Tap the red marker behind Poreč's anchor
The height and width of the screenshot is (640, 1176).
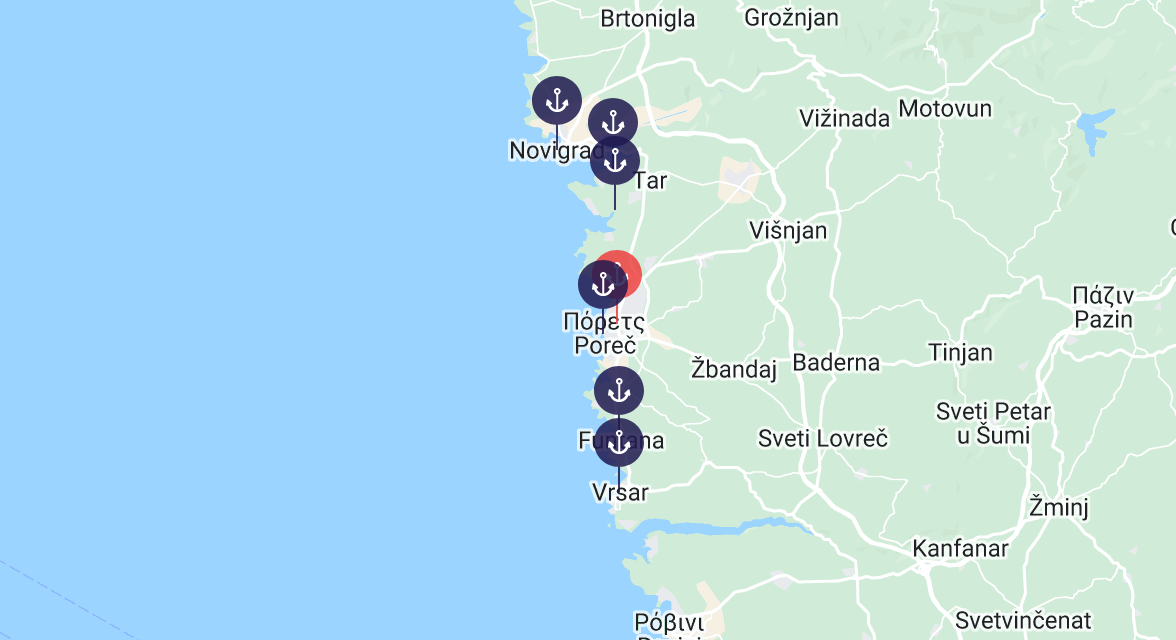pos(628,269)
